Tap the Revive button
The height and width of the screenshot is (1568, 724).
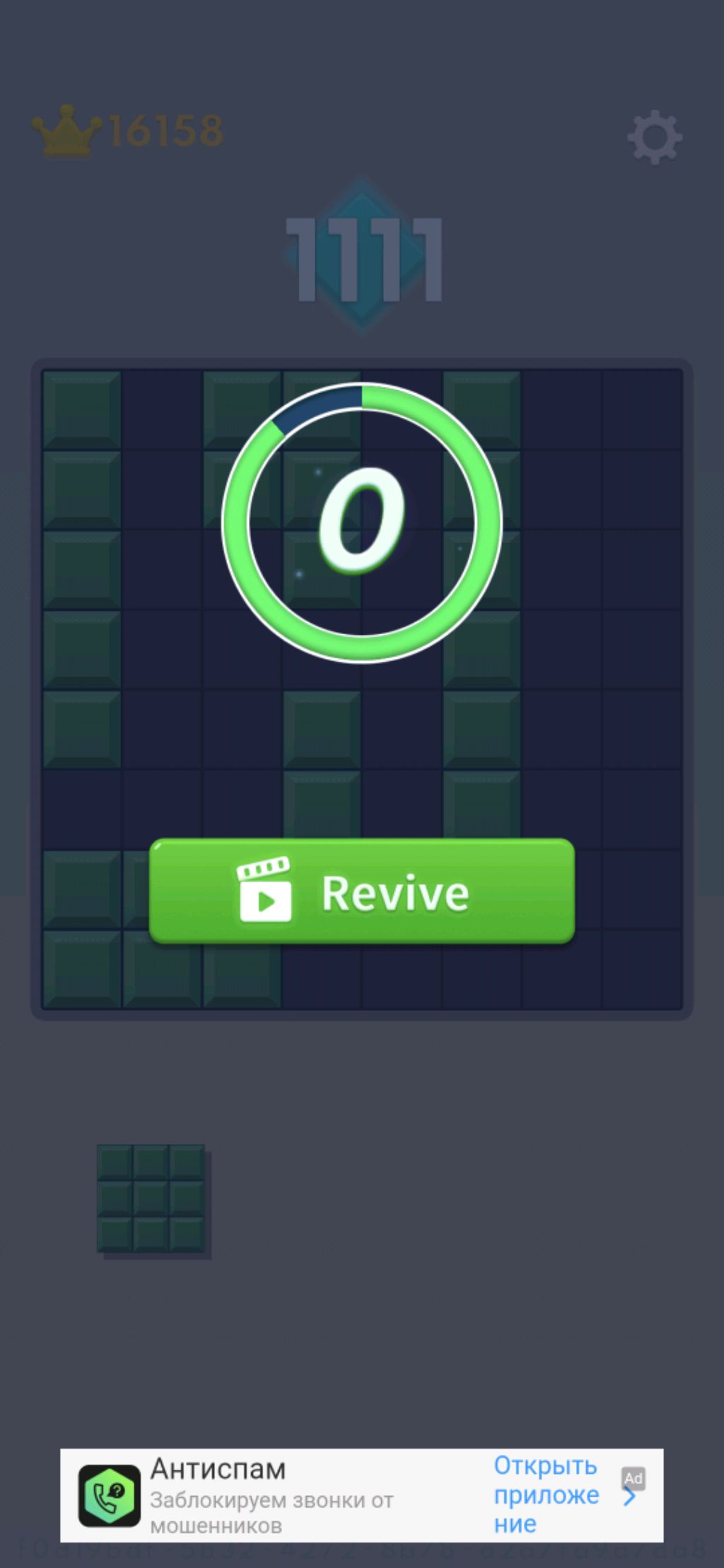click(361, 891)
